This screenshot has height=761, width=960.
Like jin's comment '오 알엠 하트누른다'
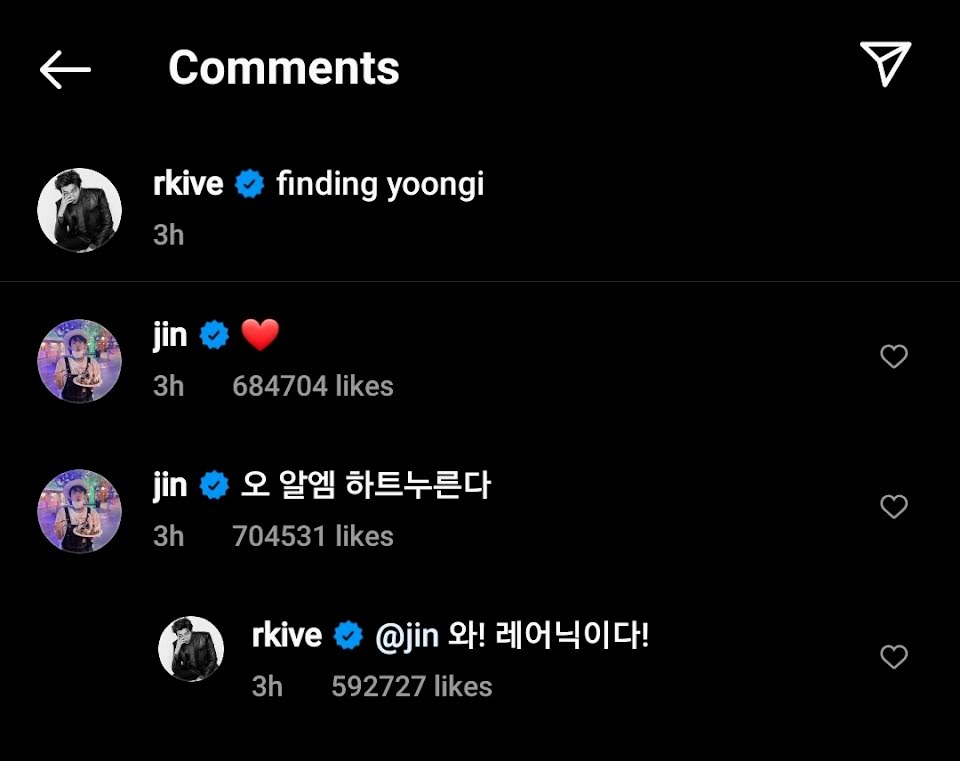[x=893, y=507]
